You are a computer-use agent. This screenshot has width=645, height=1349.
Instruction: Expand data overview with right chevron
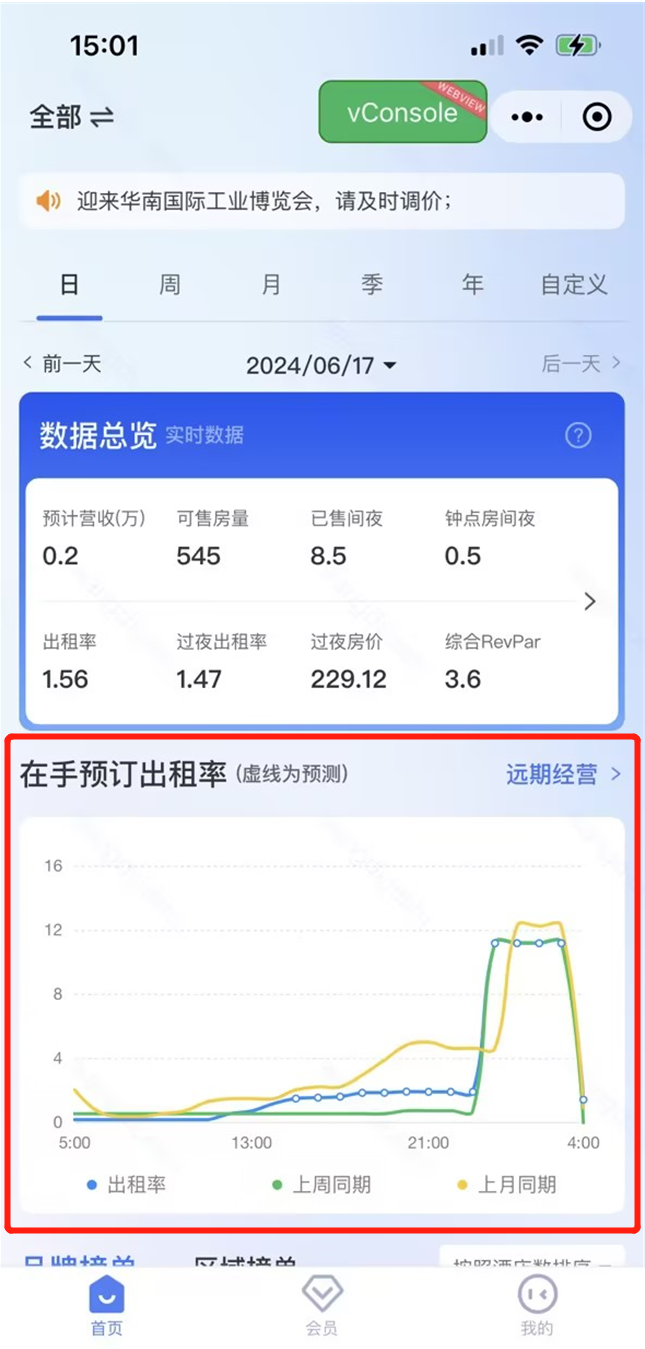pyautogui.click(x=590, y=602)
